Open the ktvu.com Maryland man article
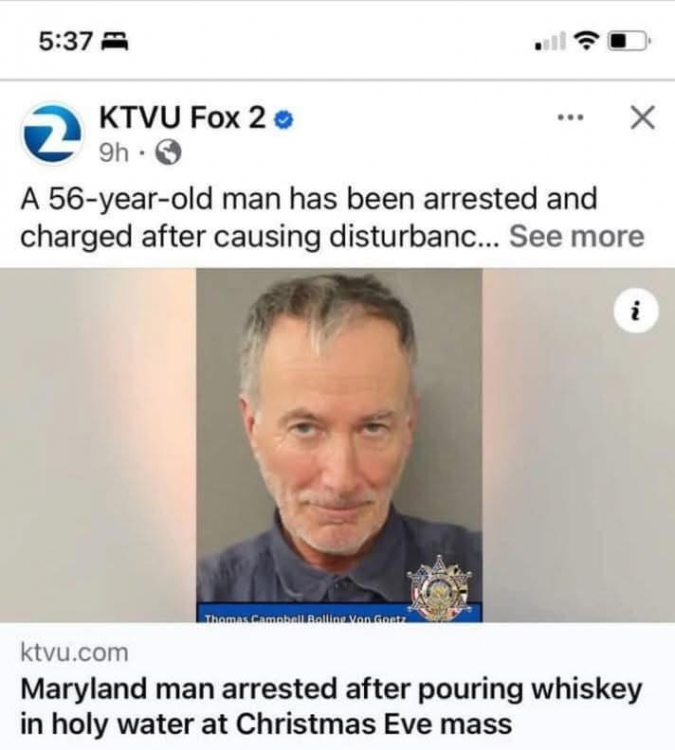Screen dimensions: 675x750 tap(330, 706)
